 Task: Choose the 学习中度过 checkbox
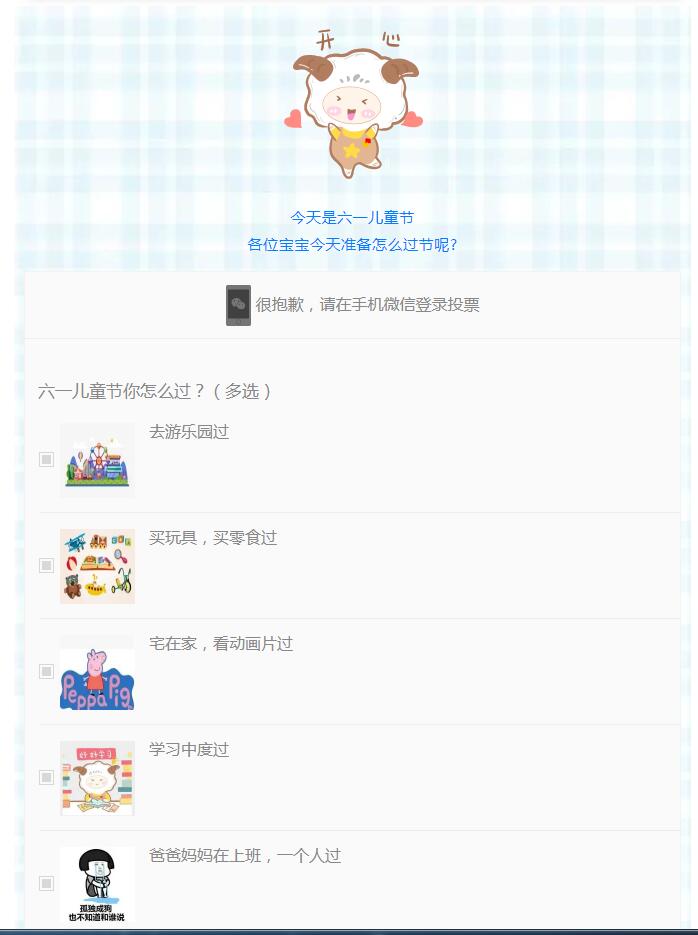(x=46, y=777)
